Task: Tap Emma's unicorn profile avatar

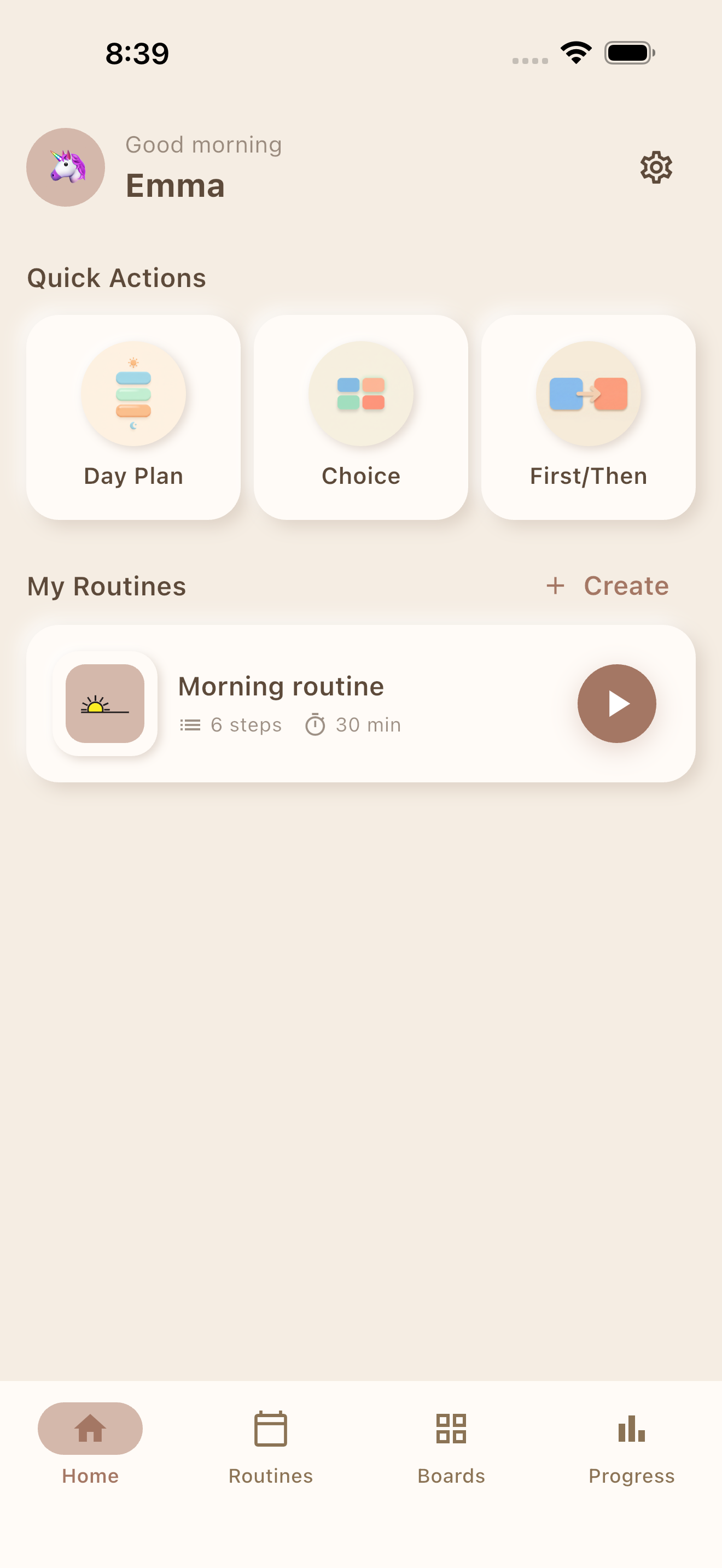Action: pos(66,167)
